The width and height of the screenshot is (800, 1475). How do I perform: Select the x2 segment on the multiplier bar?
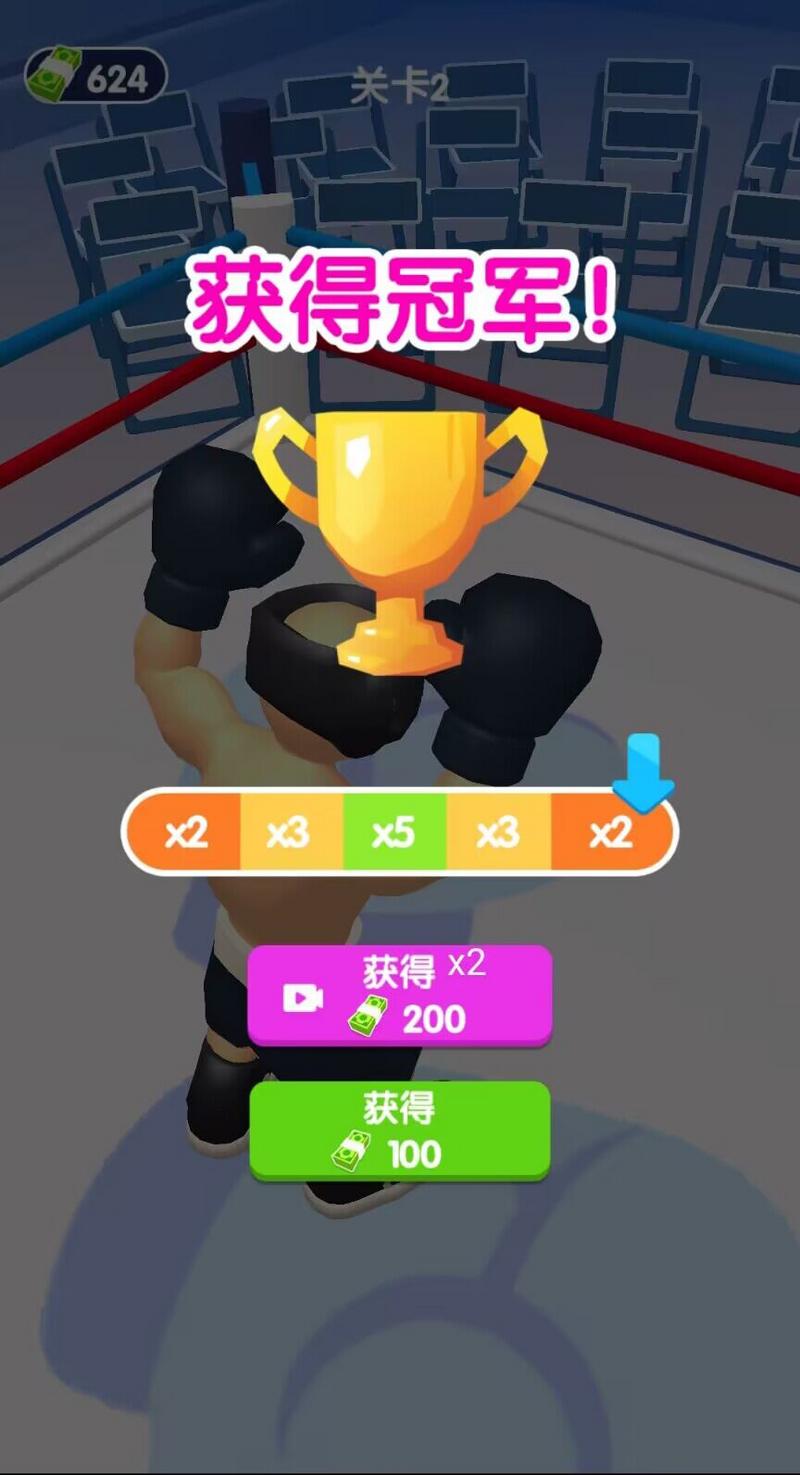click(x=185, y=834)
